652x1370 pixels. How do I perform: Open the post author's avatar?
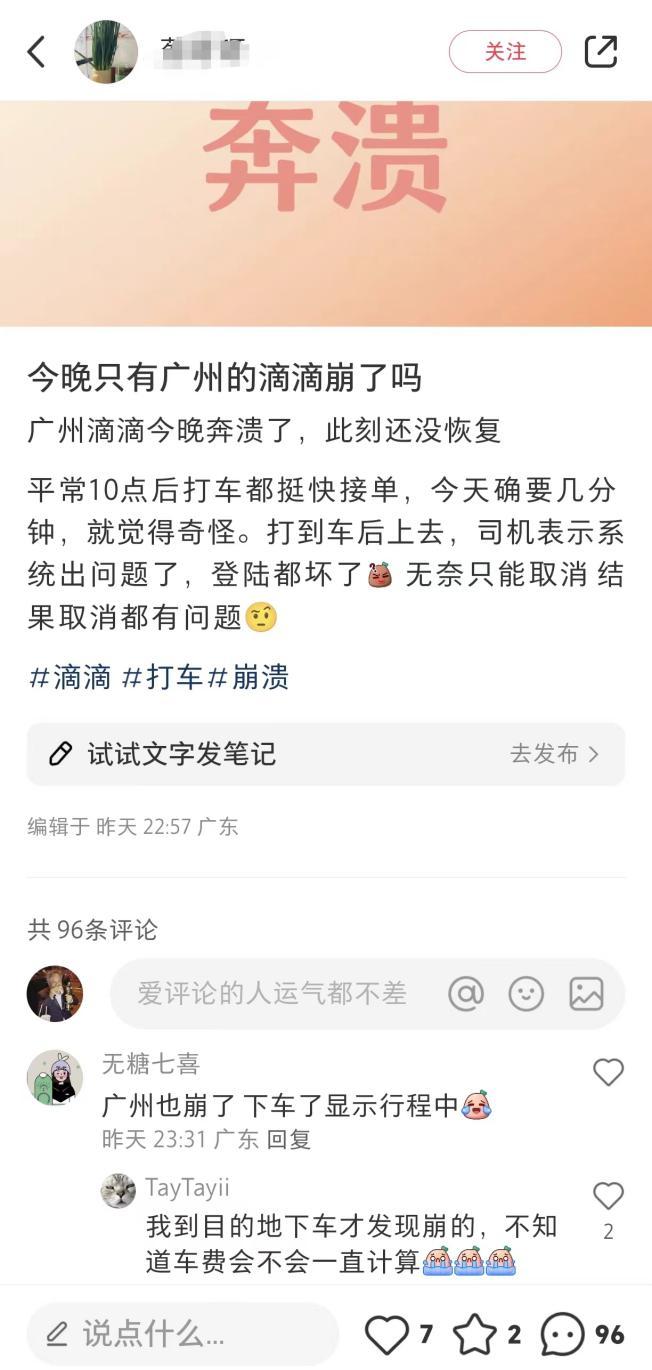pyautogui.click(x=106, y=52)
